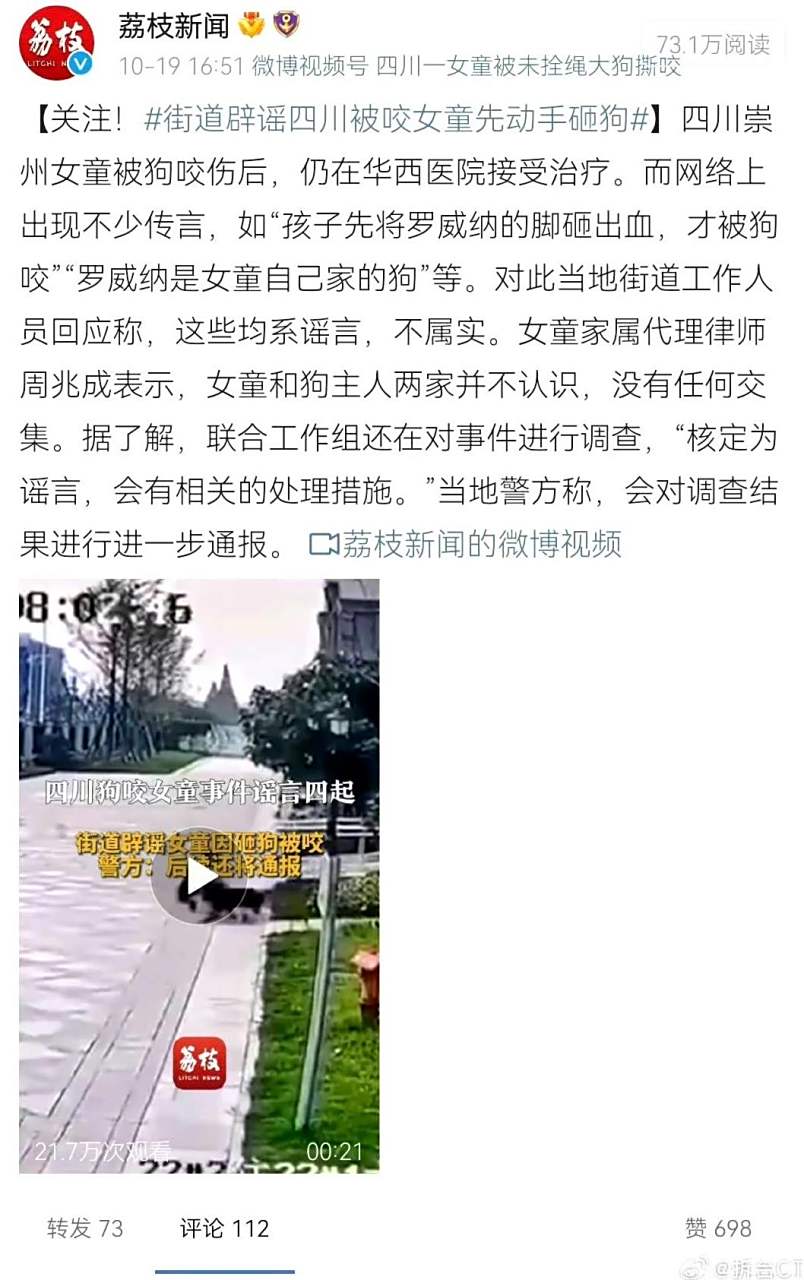
Task: Click the like icon labeled 赞
Action: click(718, 1229)
